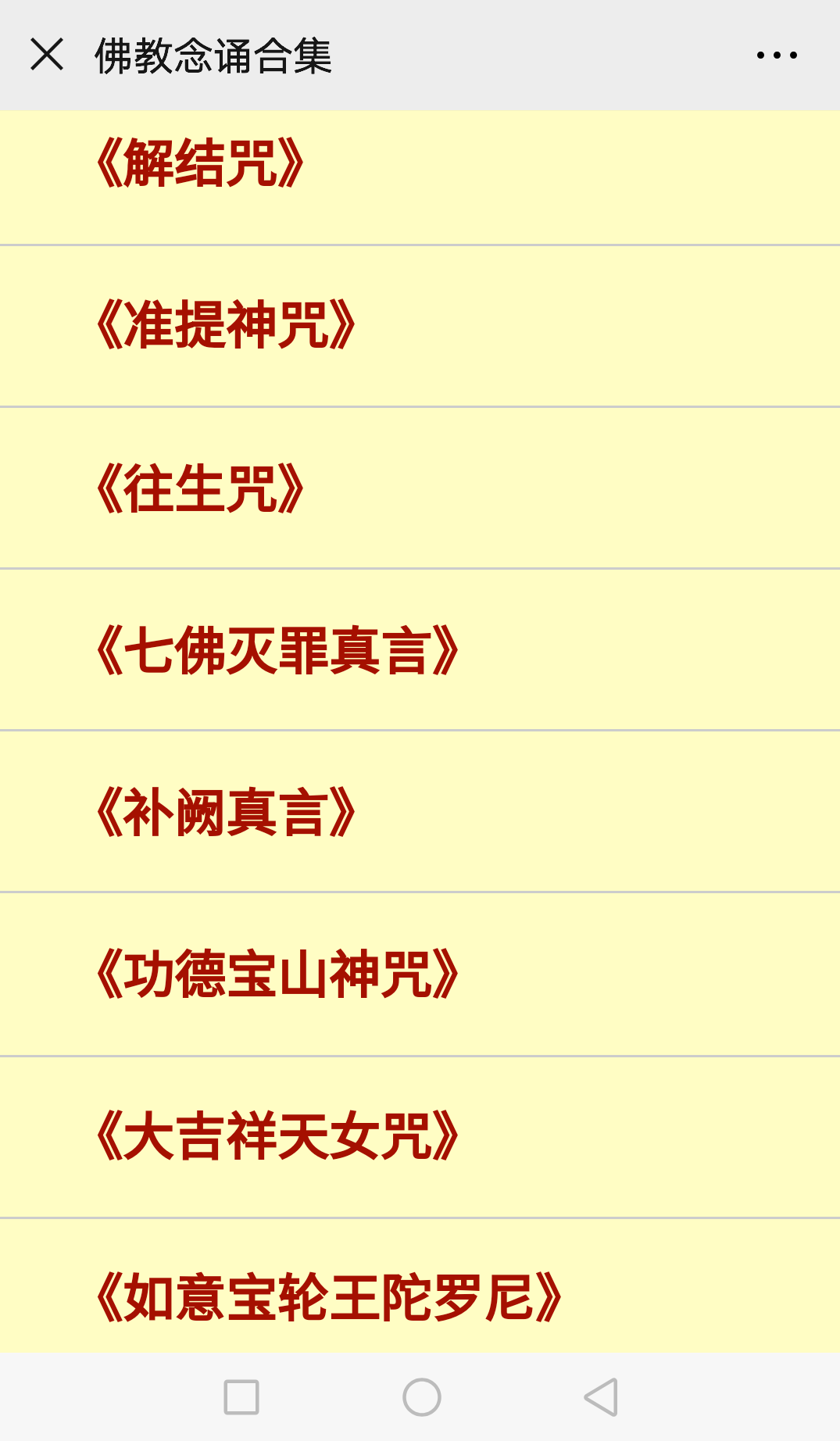This screenshot has width=840, height=1441.
Task: Open《补阙真言》entry
Action: click(420, 811)
